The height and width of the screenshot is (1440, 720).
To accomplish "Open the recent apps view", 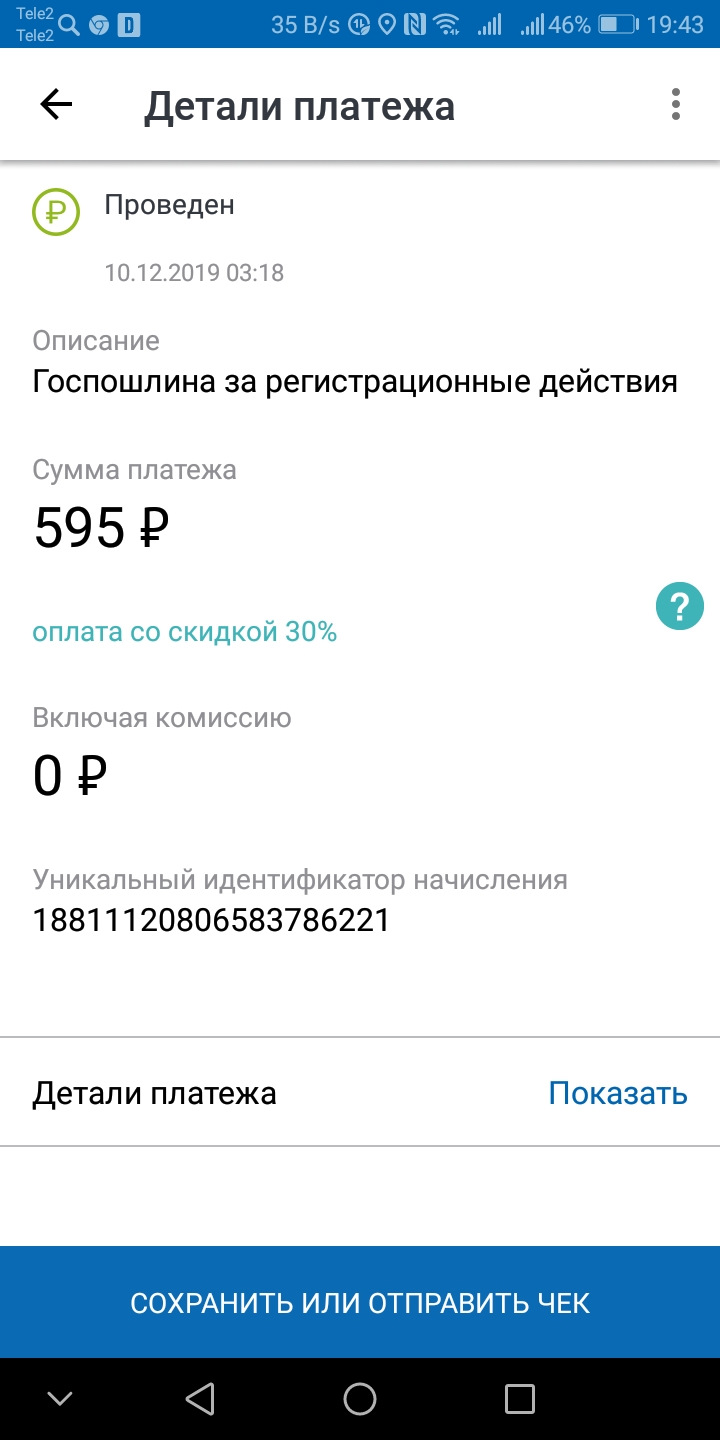I will pyautogui.click(x=520, y=1399).
